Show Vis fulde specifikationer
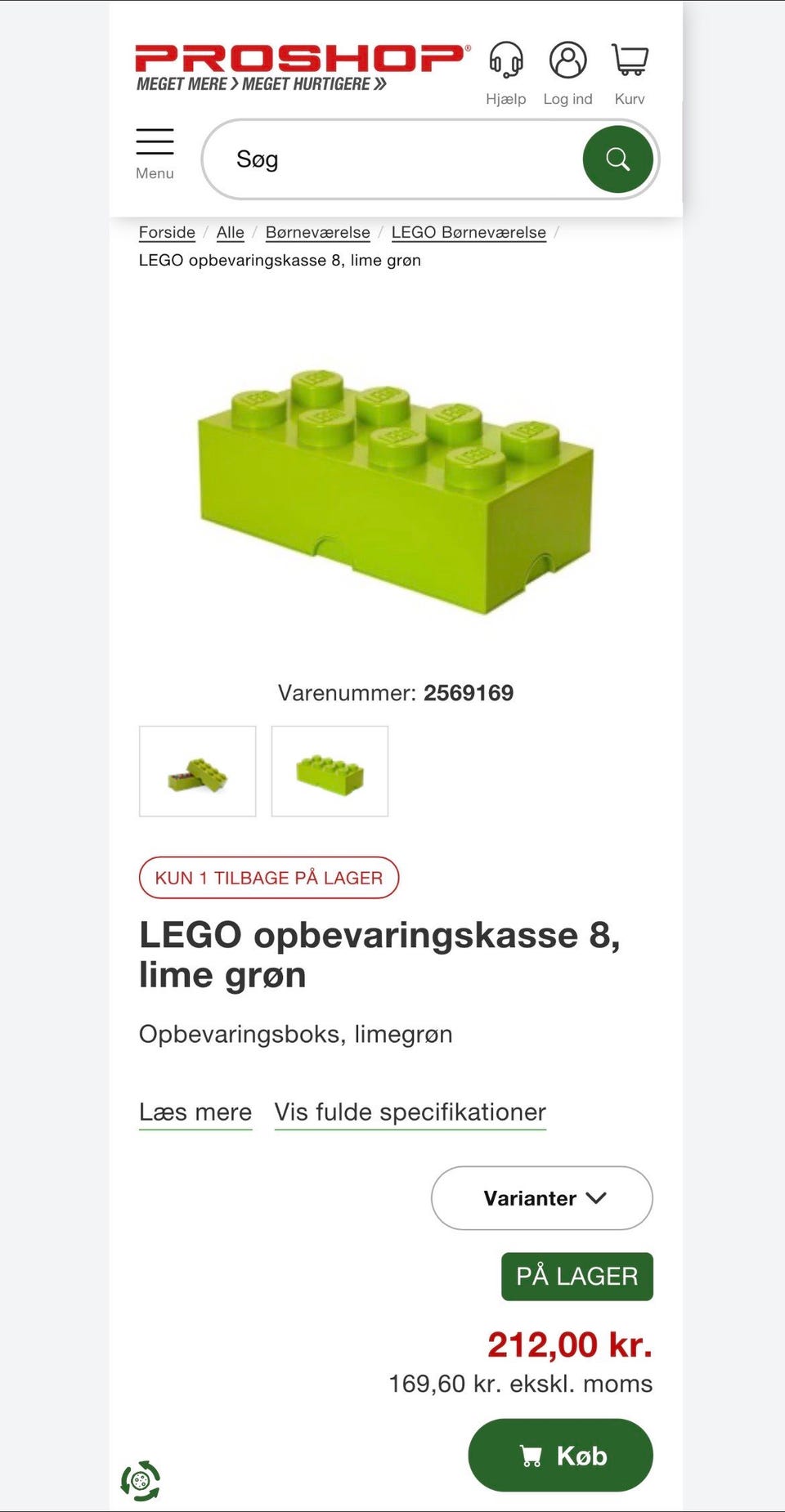 (x=410, y=1112)
